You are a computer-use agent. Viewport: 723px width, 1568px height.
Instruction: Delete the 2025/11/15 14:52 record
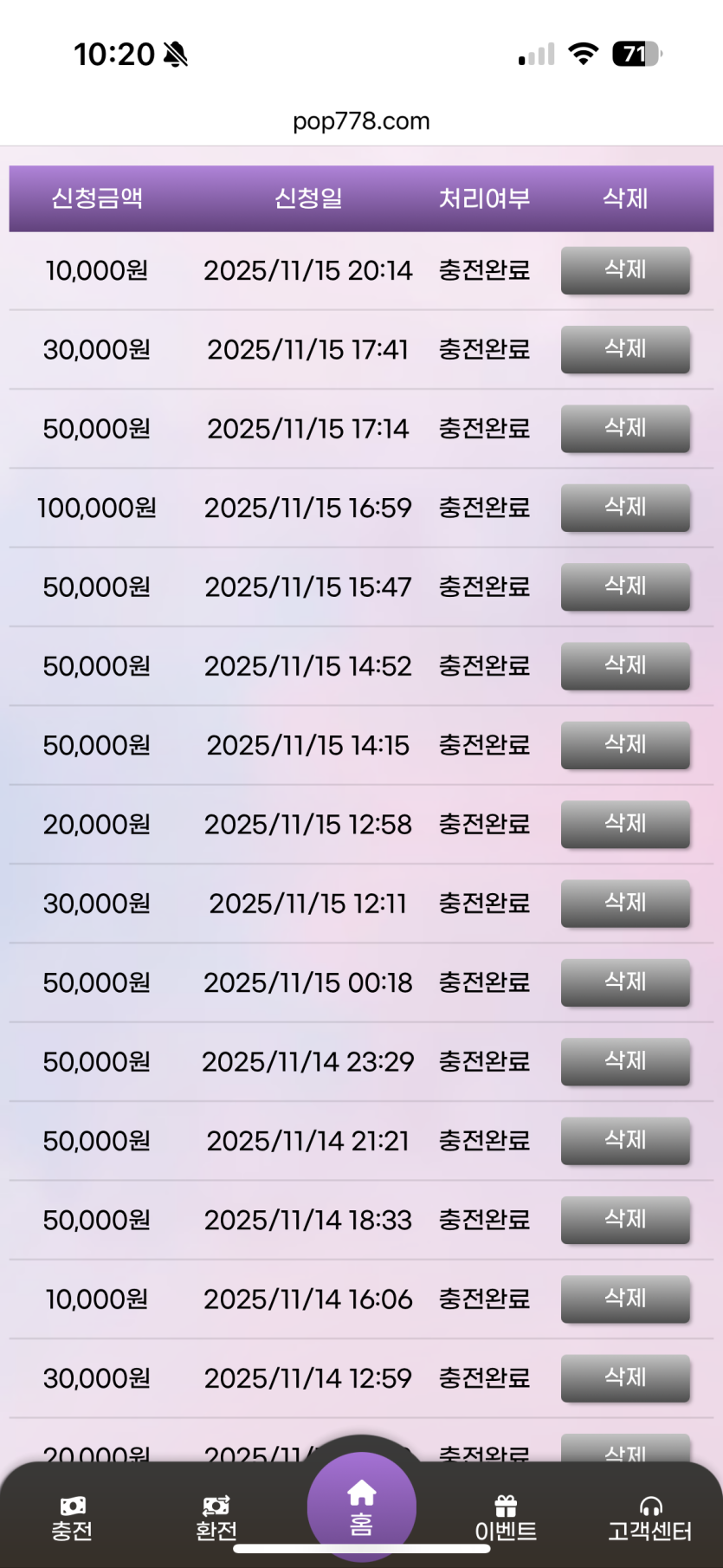pyautogui.click(x=625, y=666)
